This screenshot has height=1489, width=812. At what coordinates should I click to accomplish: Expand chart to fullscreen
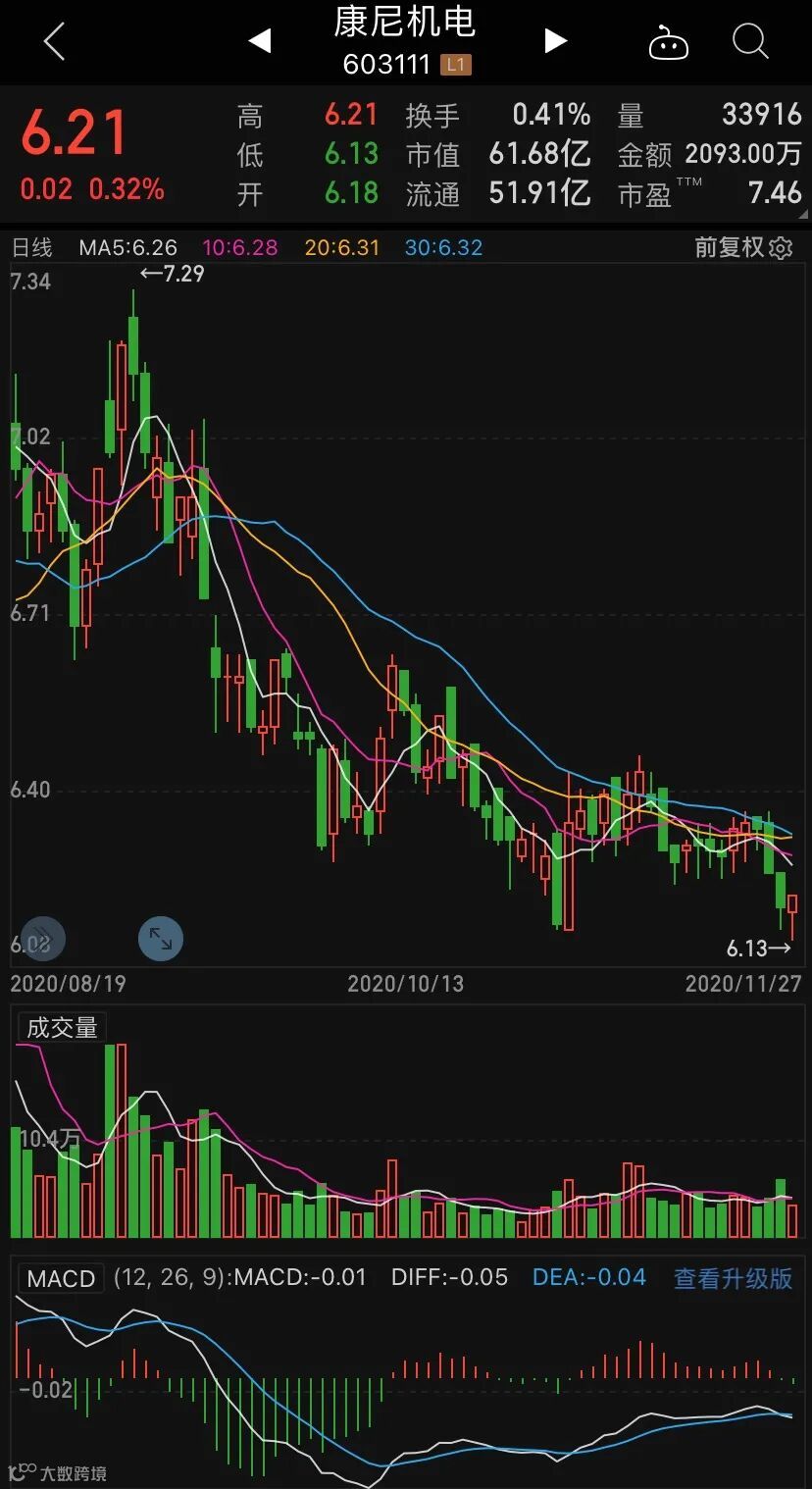[161, 939]
